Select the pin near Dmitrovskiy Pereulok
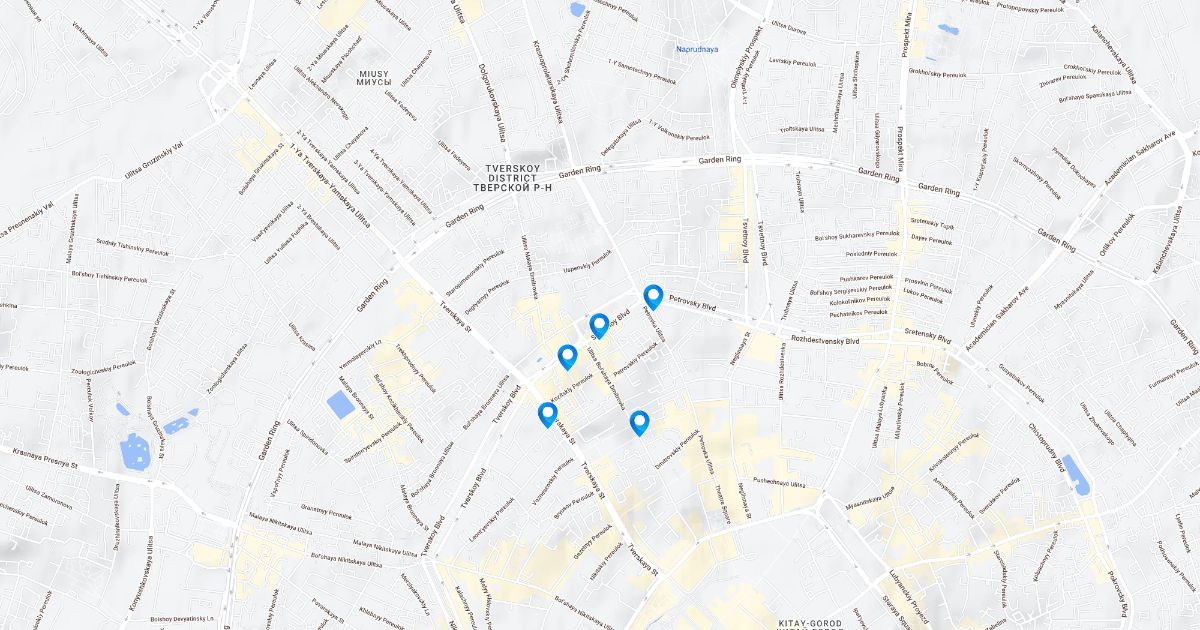The image size is (1200, 630). click(x=640, y=422)
